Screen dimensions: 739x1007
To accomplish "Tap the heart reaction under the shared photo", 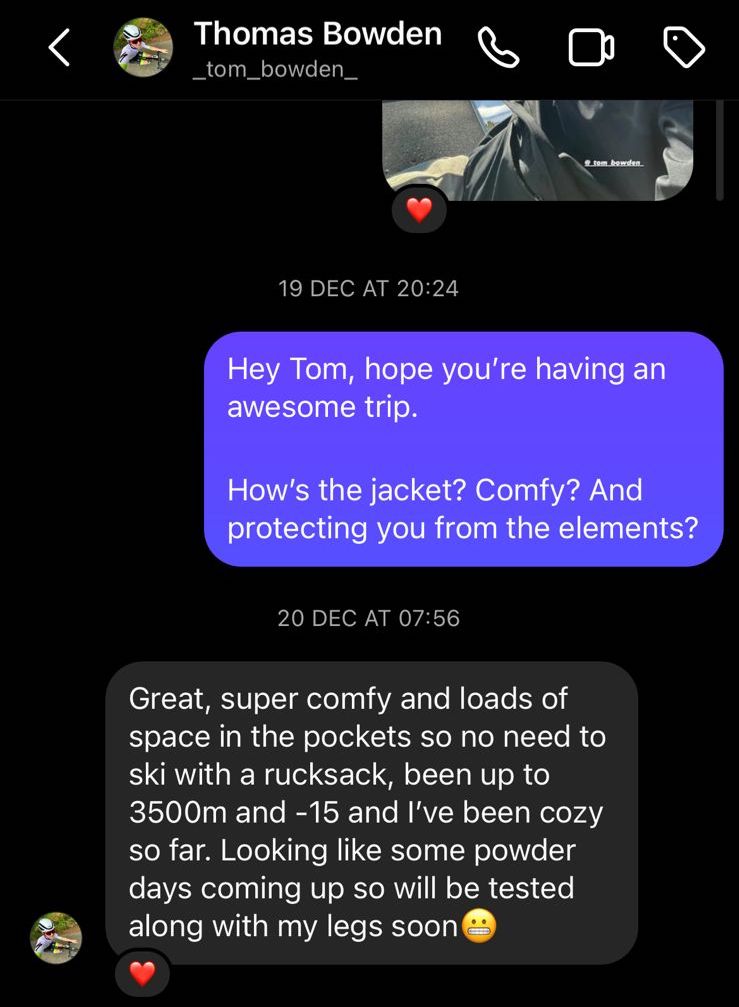I will (419, 210).
